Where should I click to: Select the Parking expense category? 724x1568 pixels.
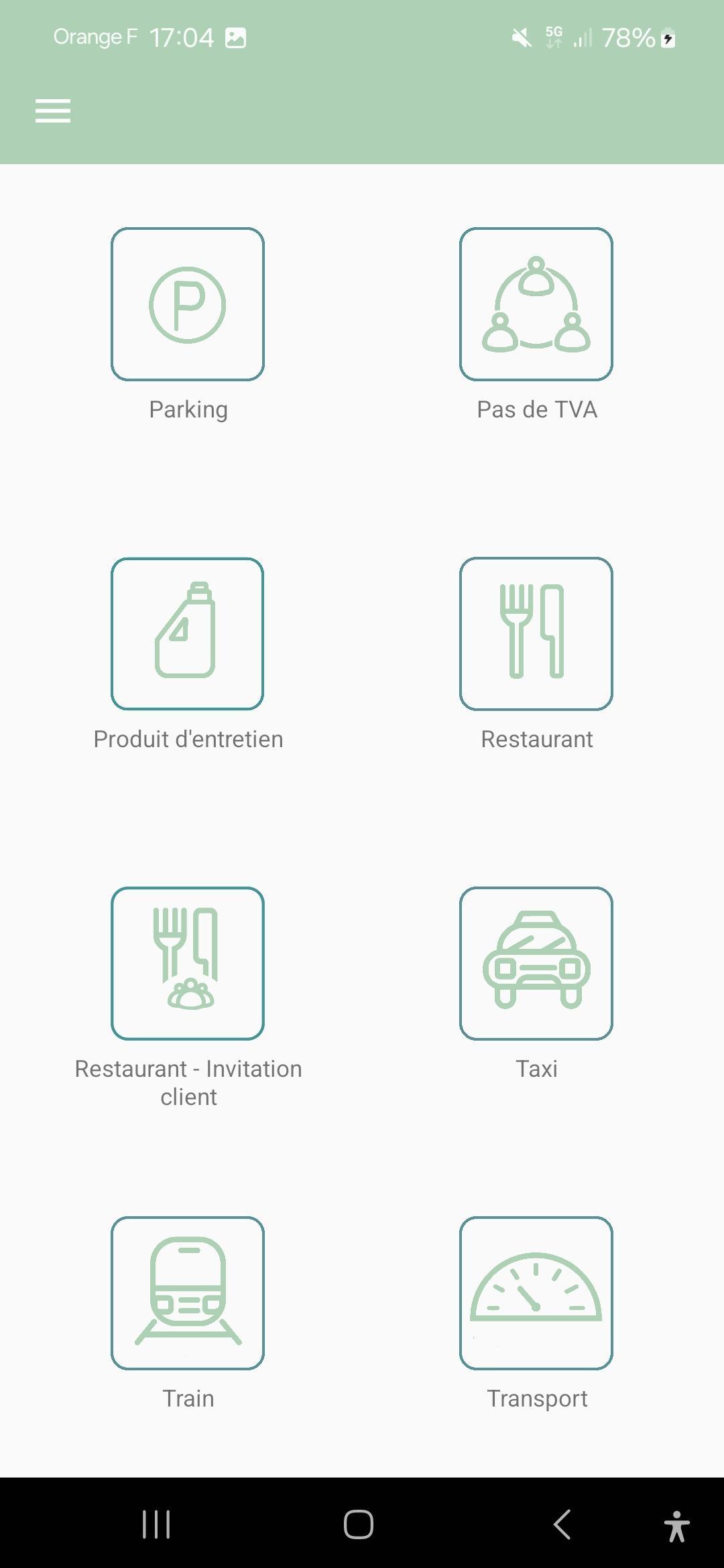[188, 304]
